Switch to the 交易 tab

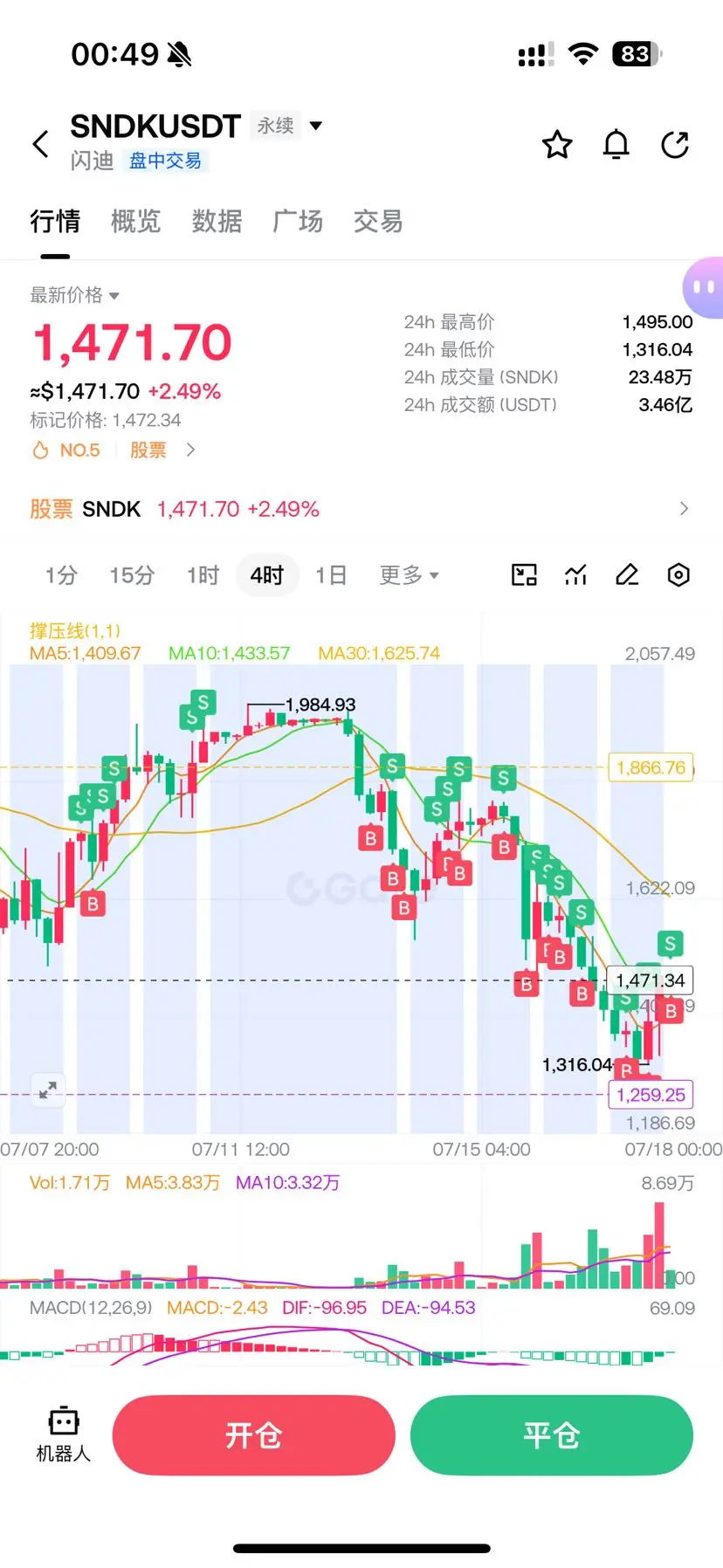378,221
